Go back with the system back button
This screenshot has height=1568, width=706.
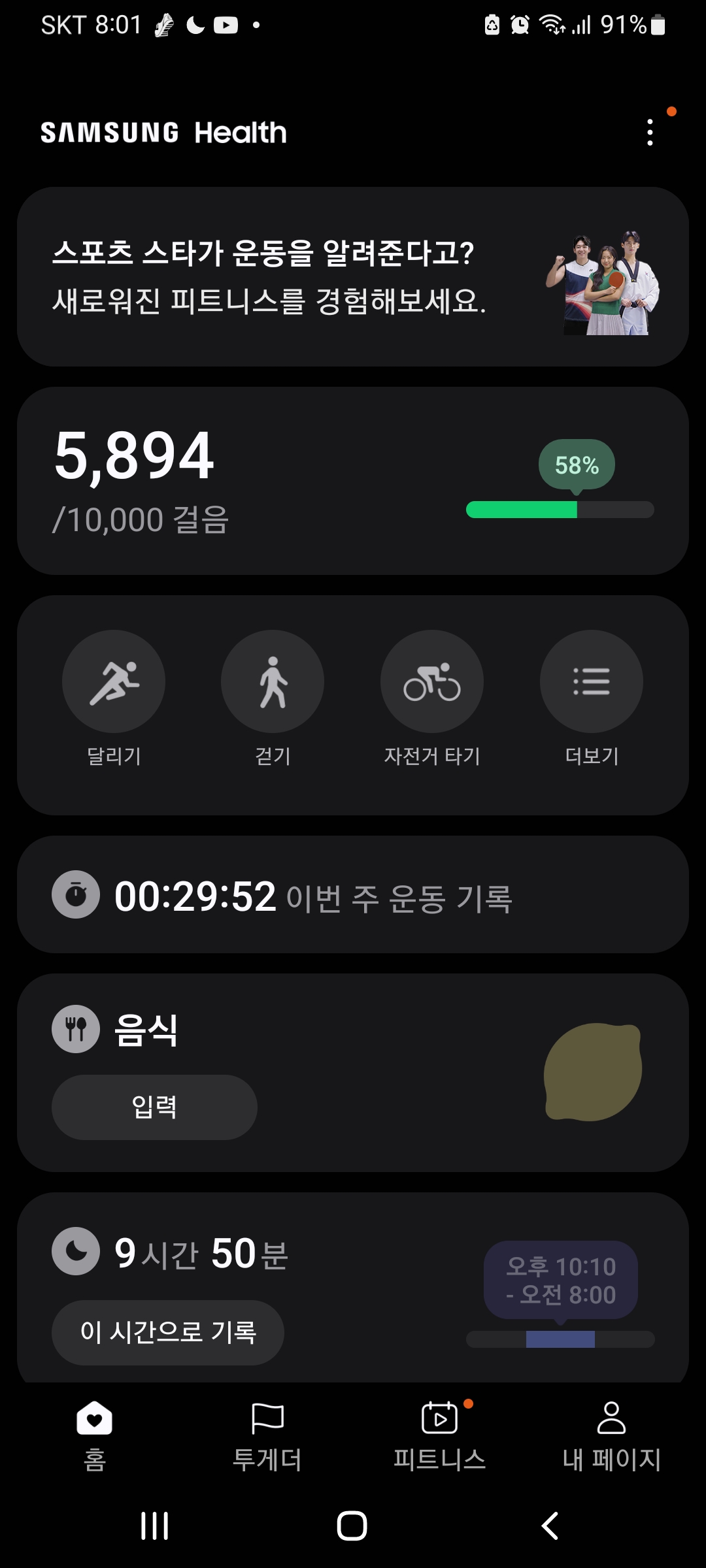pyautogui.click(x=550, y=1526)
